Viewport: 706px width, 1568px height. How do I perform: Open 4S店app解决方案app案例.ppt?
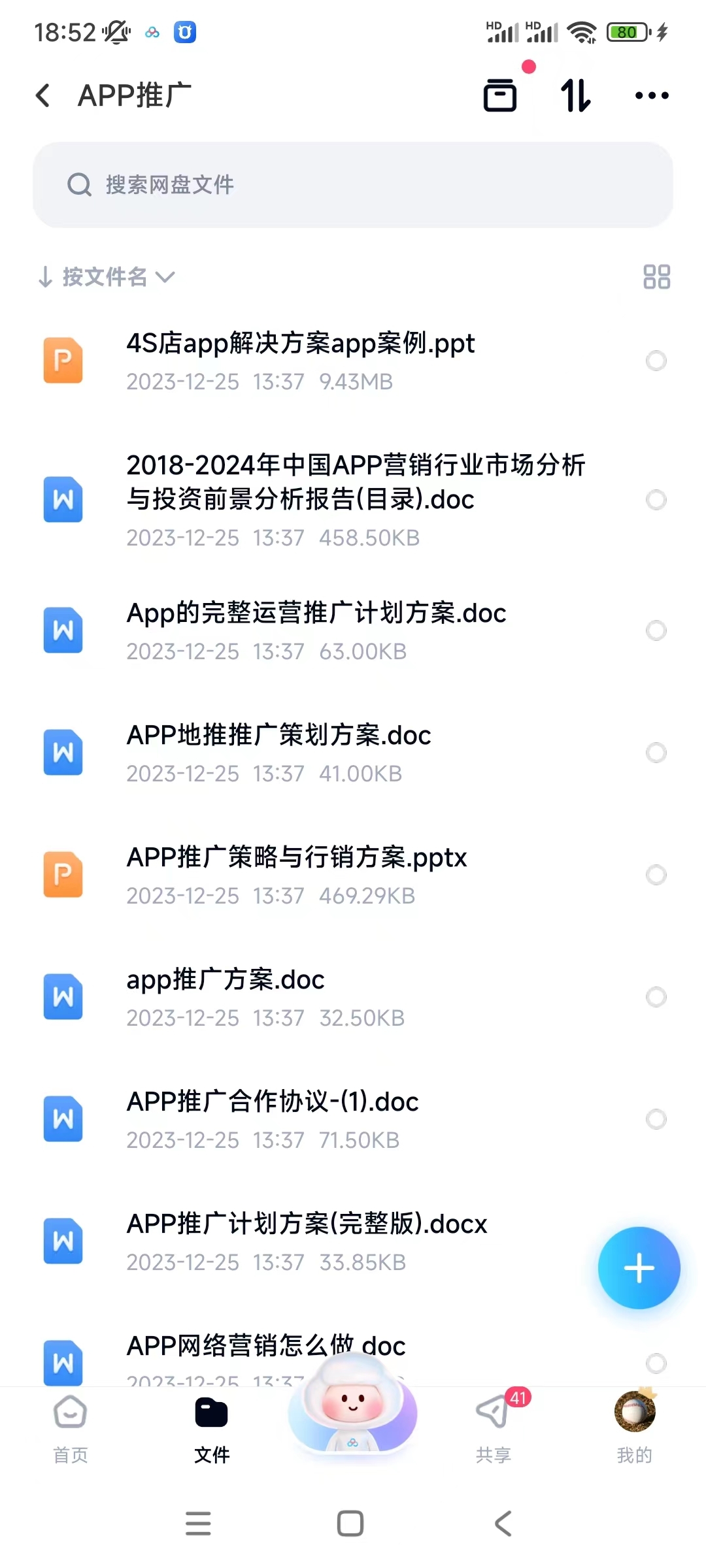tap(353, 361)
